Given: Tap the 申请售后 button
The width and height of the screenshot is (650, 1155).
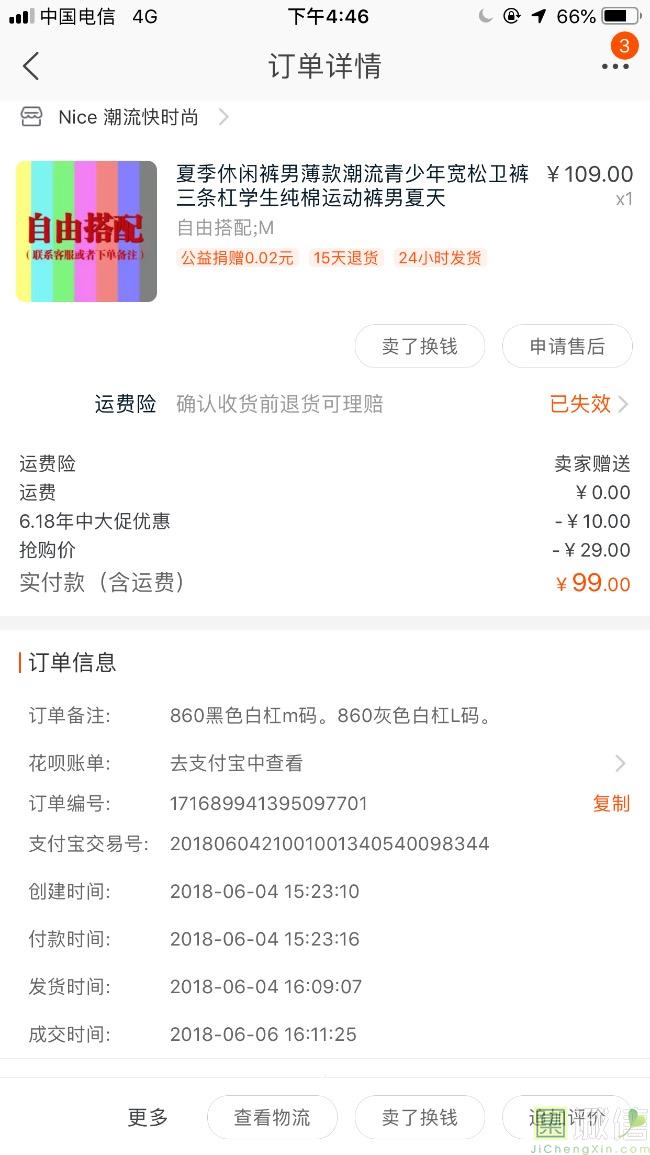Looking at the screenshot, I should click(567, 346).
